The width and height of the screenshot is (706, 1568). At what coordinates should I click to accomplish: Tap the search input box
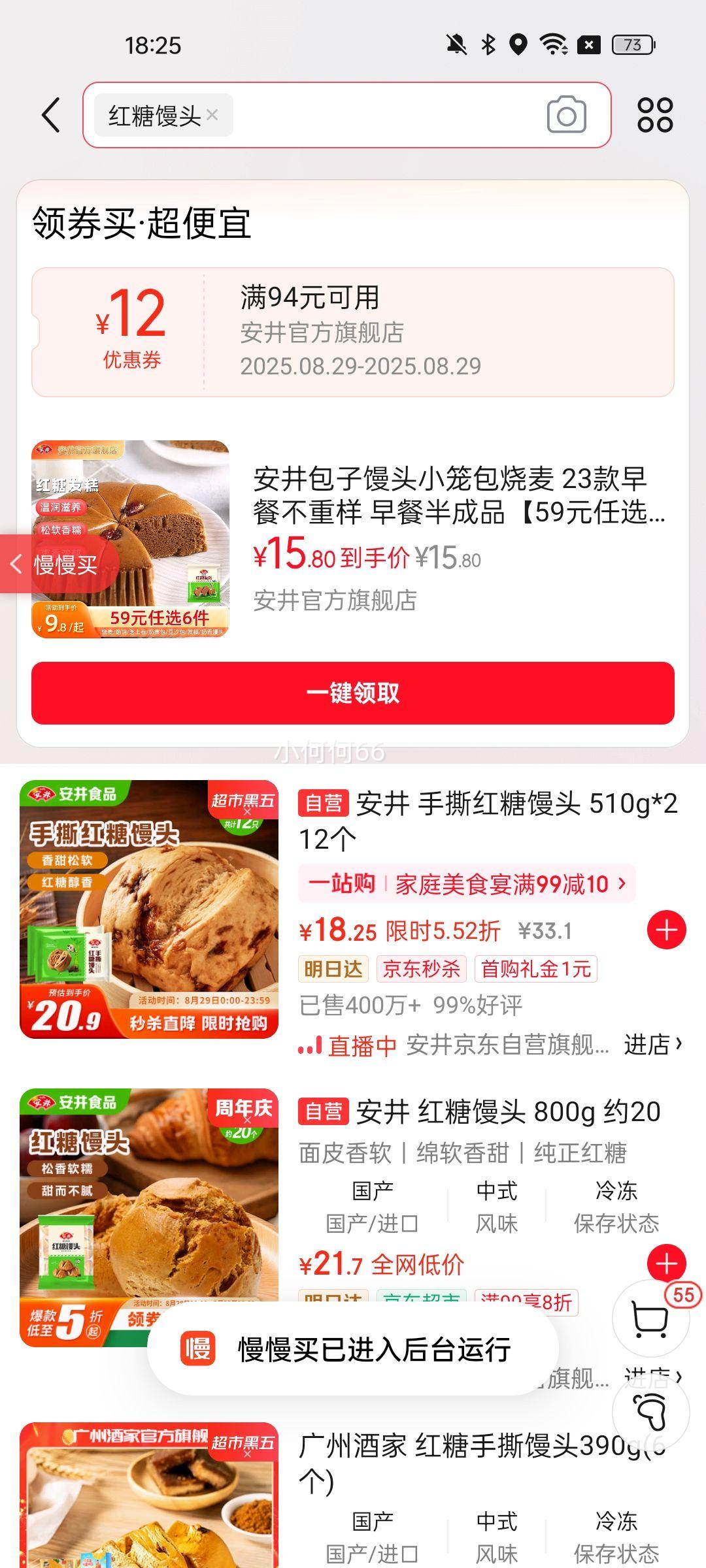[386, 115]
